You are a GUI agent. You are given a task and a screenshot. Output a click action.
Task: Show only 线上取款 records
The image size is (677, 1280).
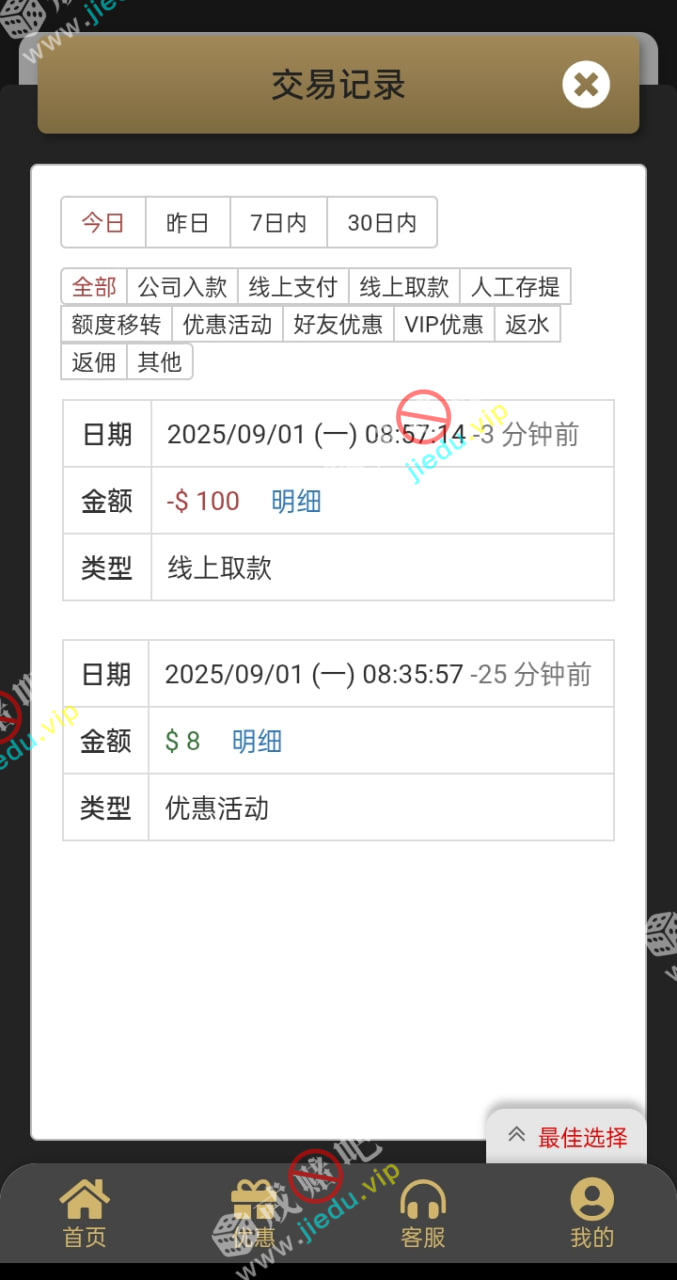(x=404, y=287)
